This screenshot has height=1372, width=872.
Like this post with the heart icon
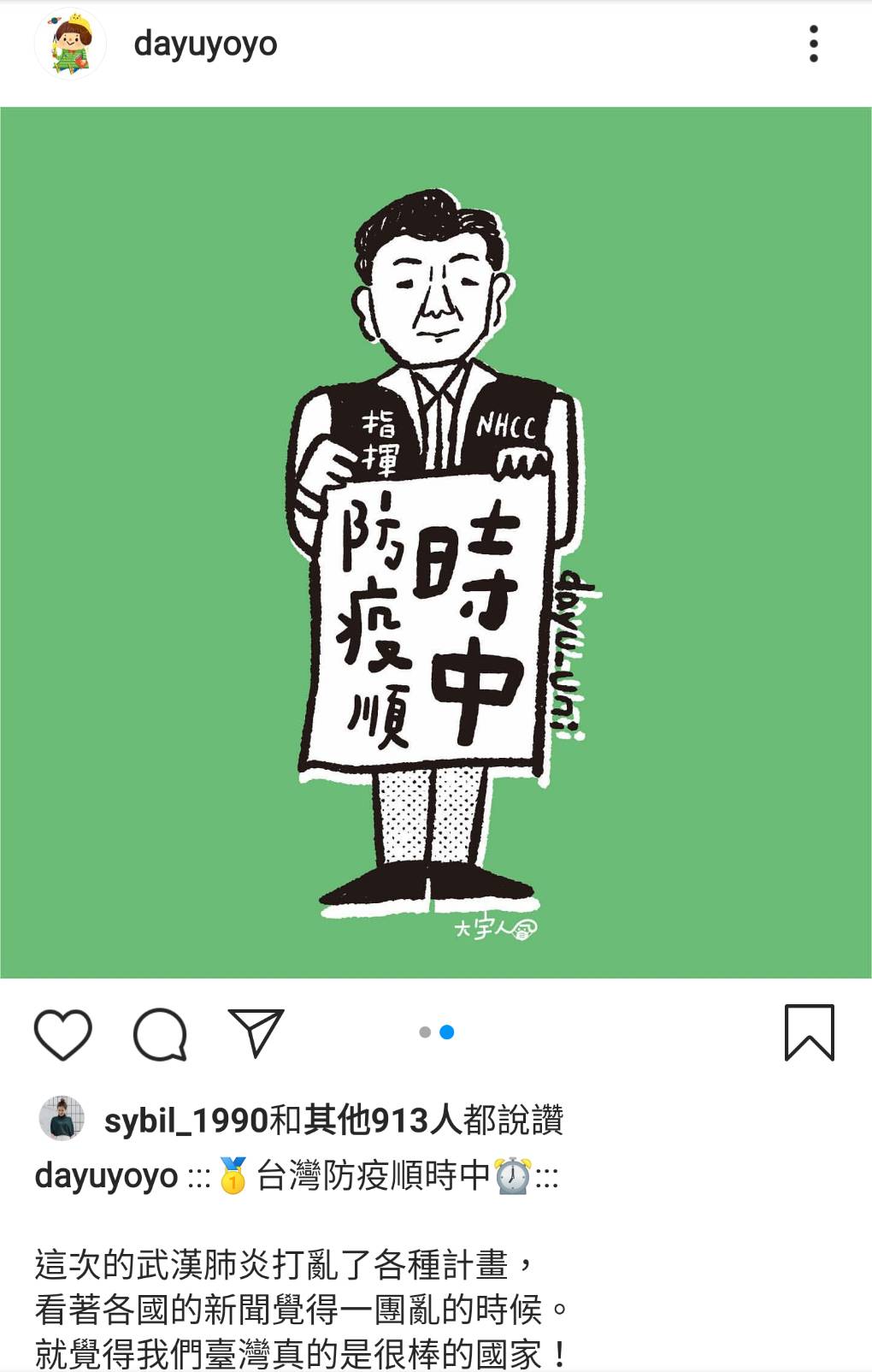coord(62,1033)
